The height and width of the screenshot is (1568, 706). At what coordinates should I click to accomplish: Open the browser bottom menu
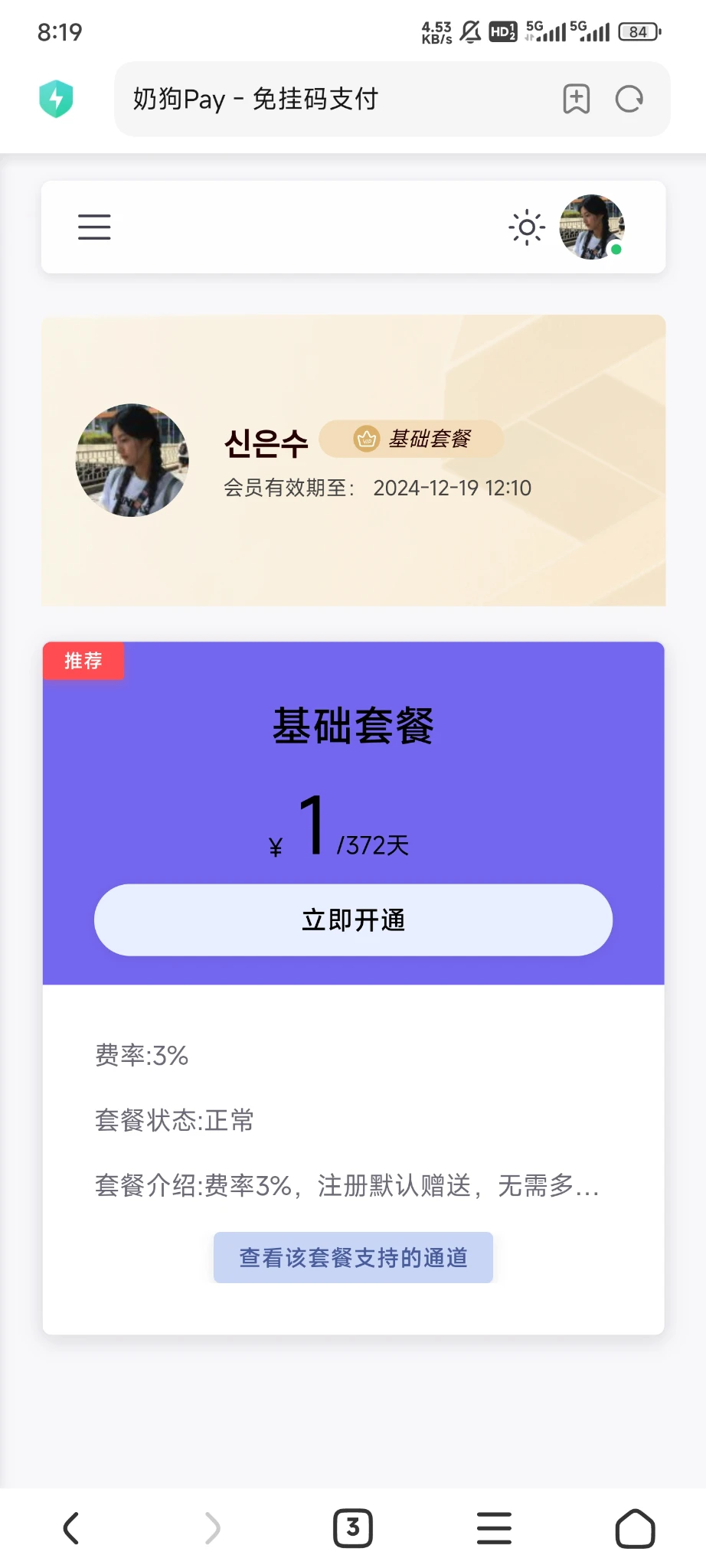(x=494, y=1528)
